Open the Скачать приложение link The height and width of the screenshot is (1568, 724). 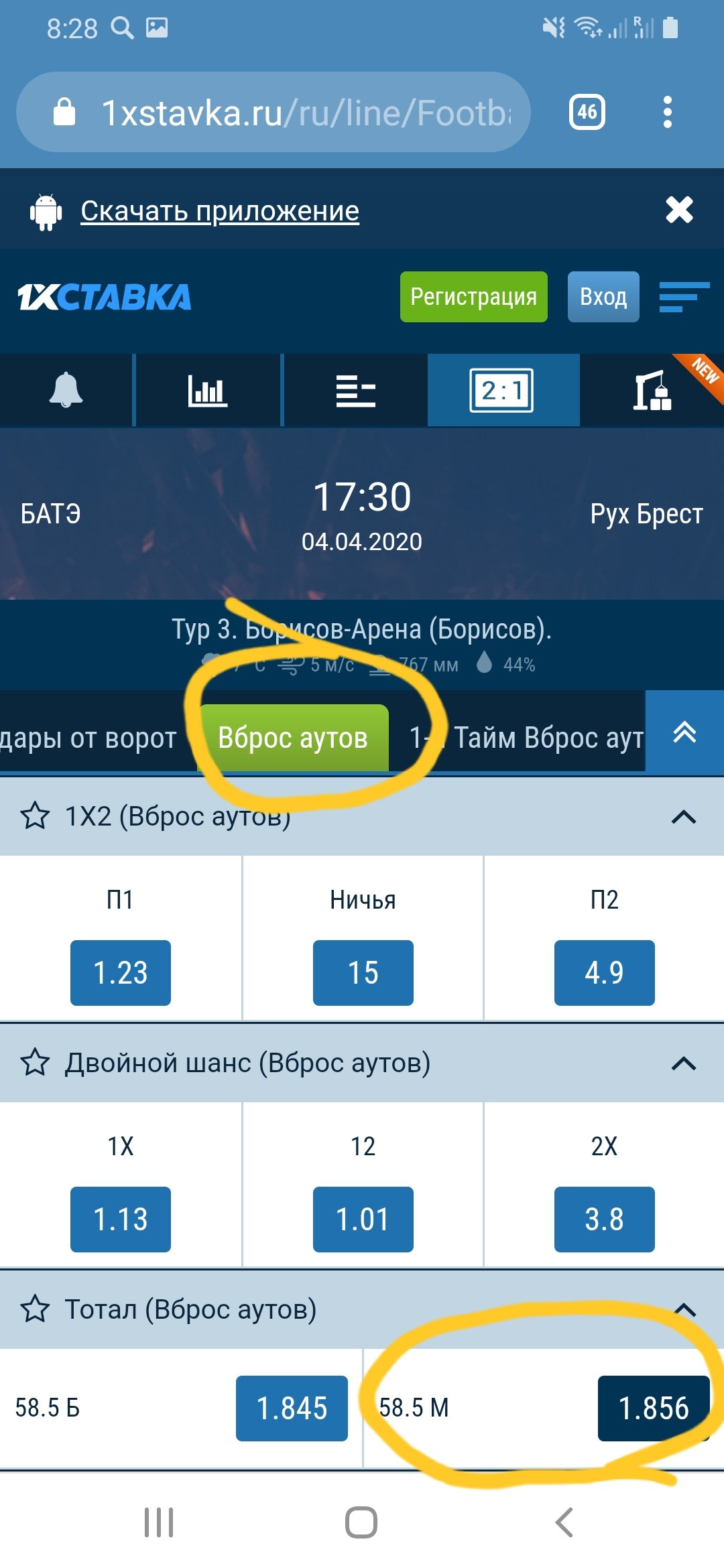click(220, 211)
